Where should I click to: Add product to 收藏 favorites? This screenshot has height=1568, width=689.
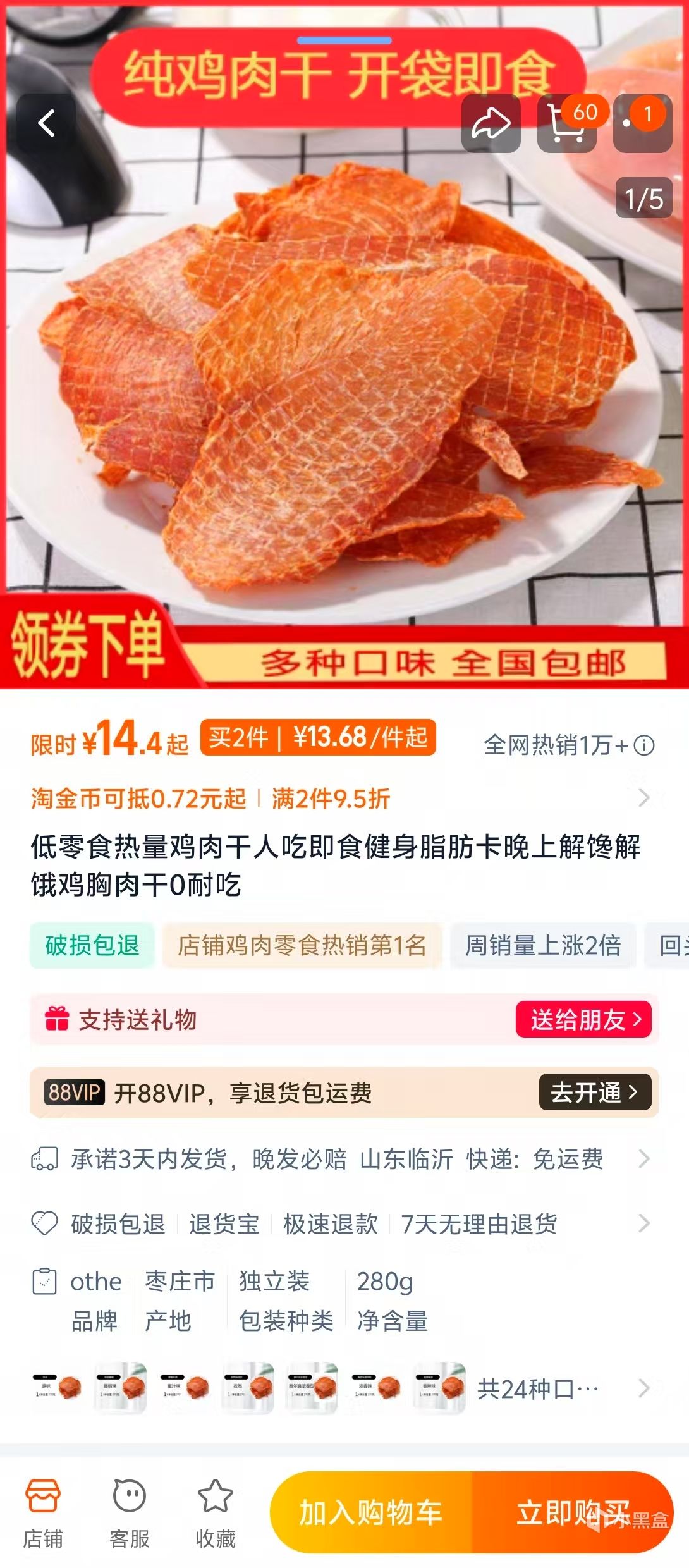click(216, 1512)
